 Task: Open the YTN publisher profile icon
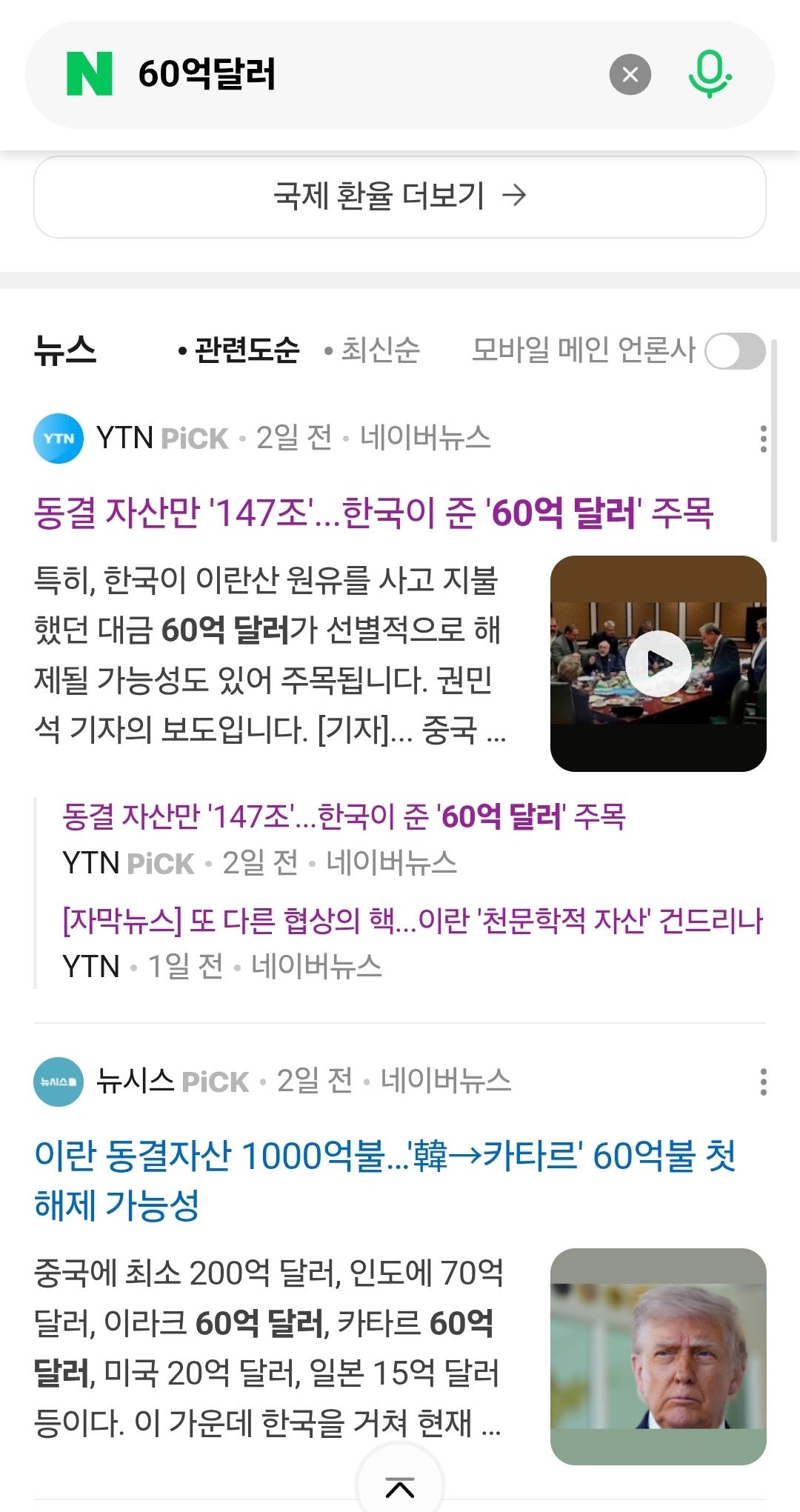(61, 439)
